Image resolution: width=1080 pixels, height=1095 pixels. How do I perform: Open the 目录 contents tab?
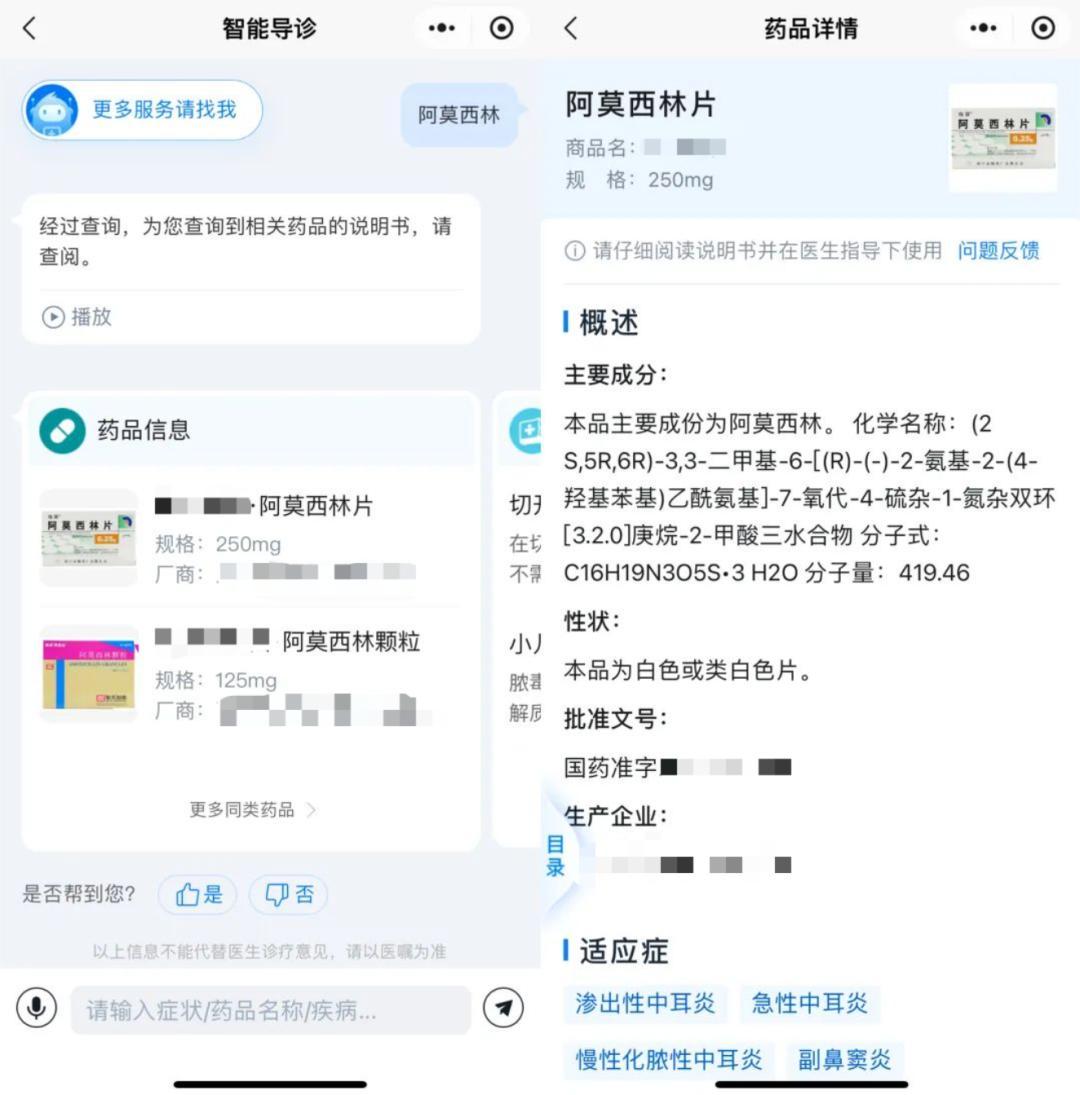coord(556,856)
